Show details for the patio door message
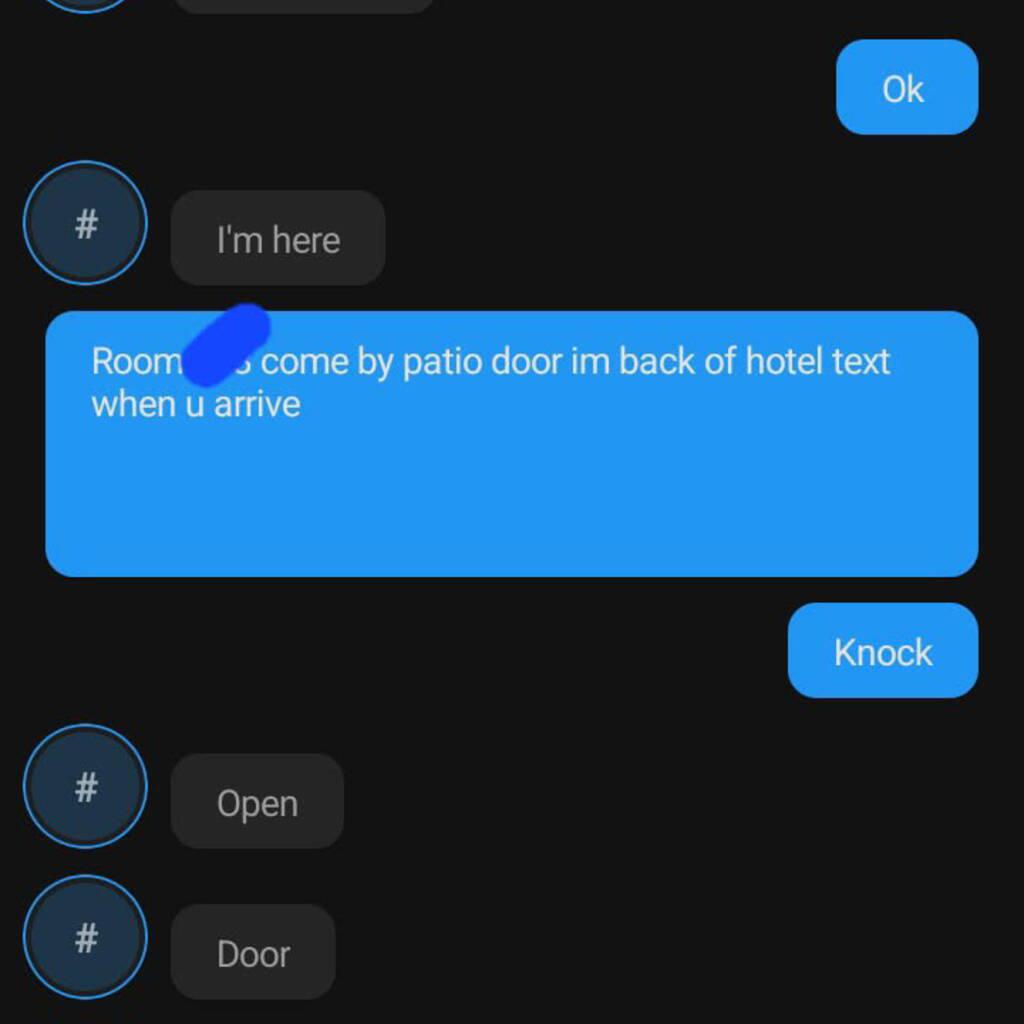This screenshot has width=1024, height=1024. click(x=511, y=444)
